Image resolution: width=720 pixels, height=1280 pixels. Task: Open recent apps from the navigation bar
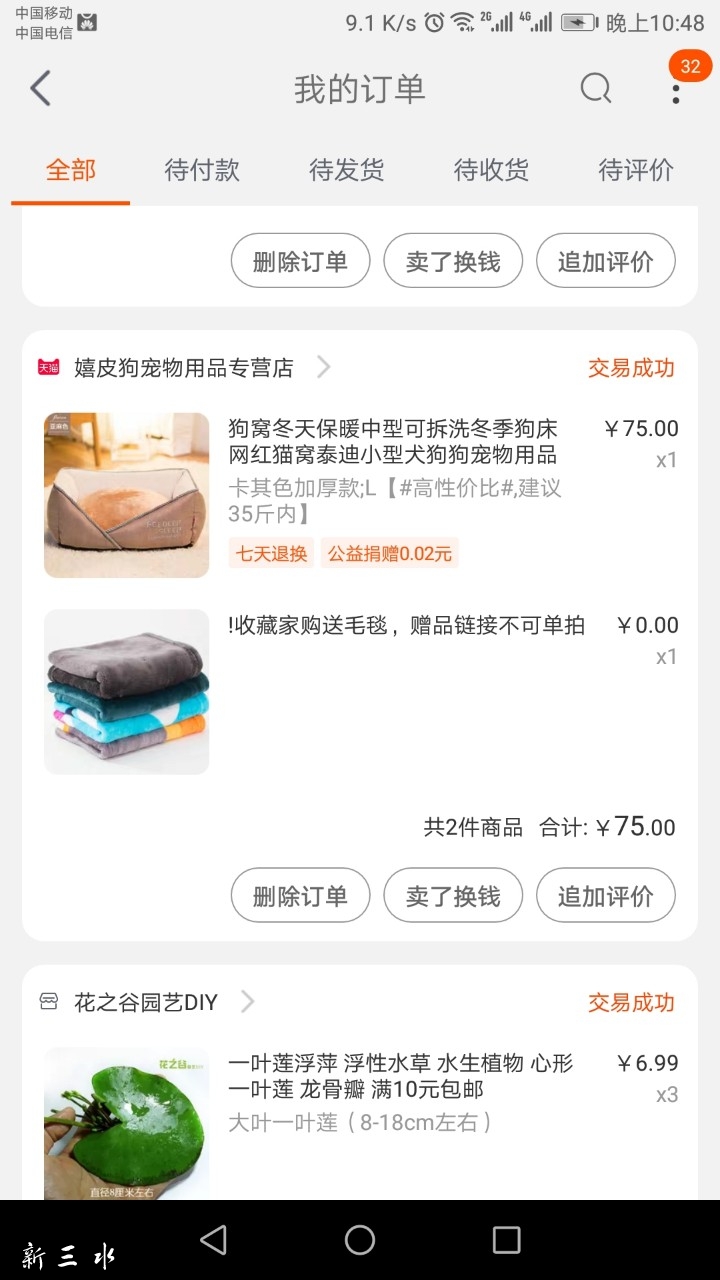(x=507, y=1240)
